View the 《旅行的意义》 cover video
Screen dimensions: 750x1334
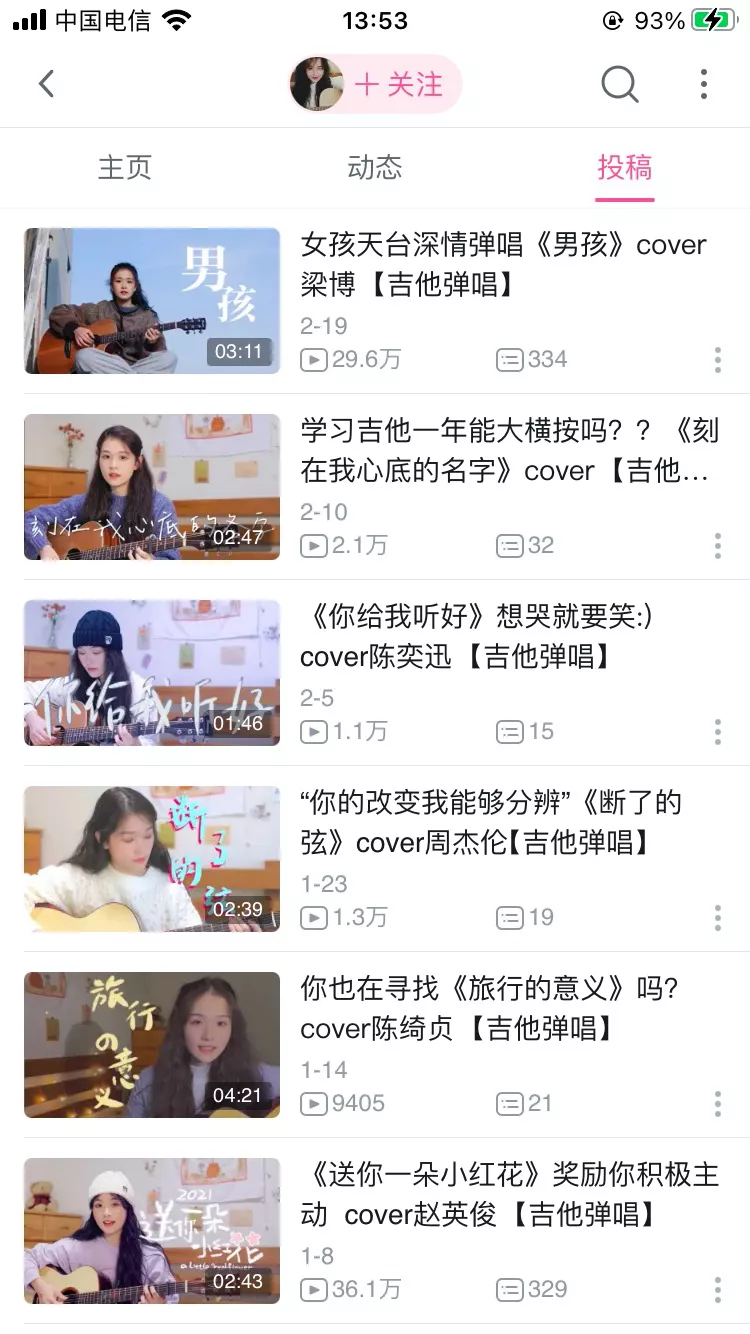pyautogui.click(x=152, y=1045)
